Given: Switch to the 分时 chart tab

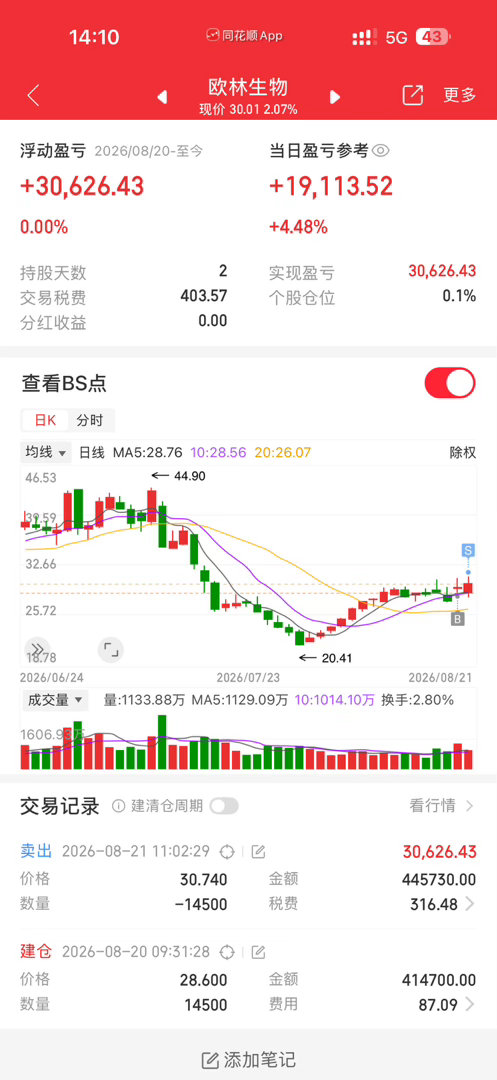Looking at the screenshot, I should (90, 419).
